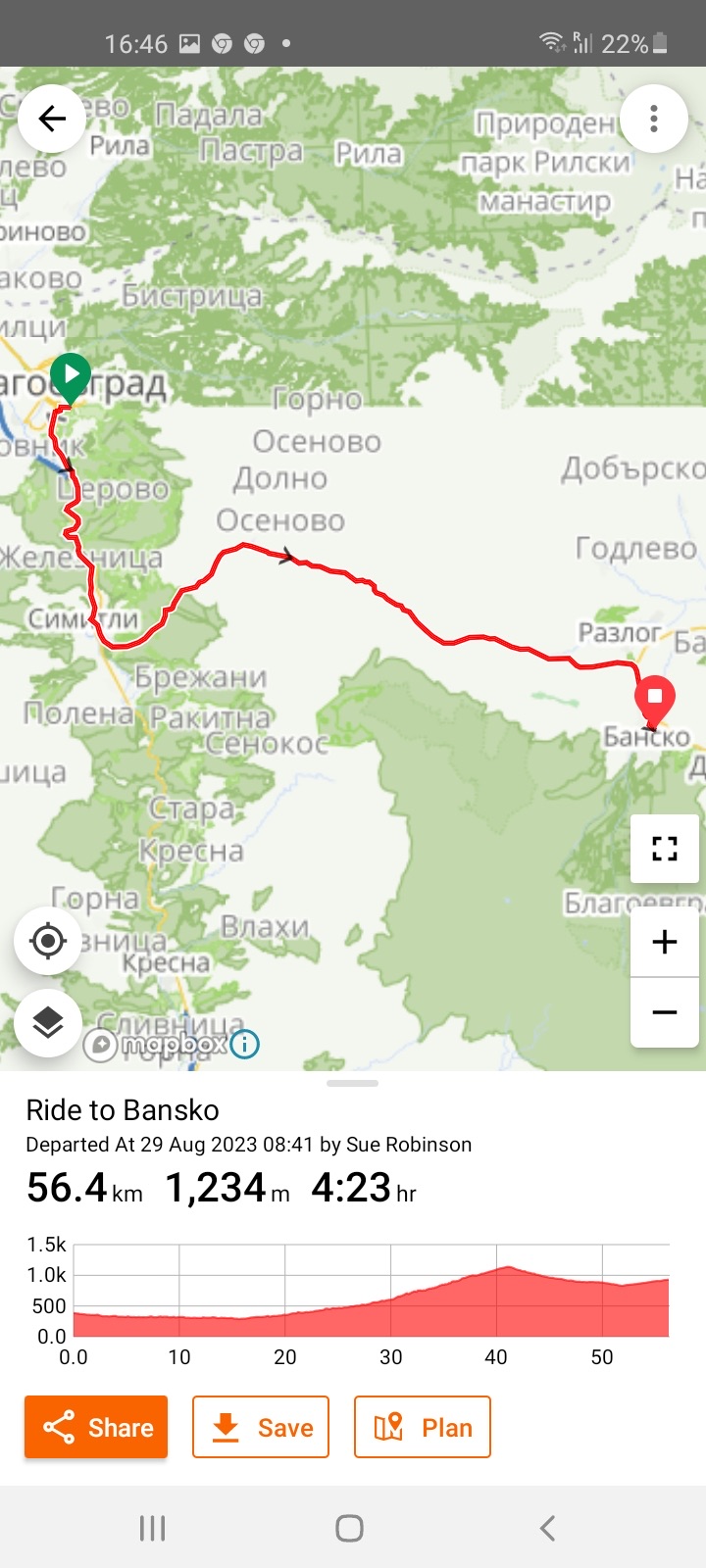Go back using the arrow button
The width and height of the screenshot is (706, 1568).
pyautogui.click(x=51, y=119)
